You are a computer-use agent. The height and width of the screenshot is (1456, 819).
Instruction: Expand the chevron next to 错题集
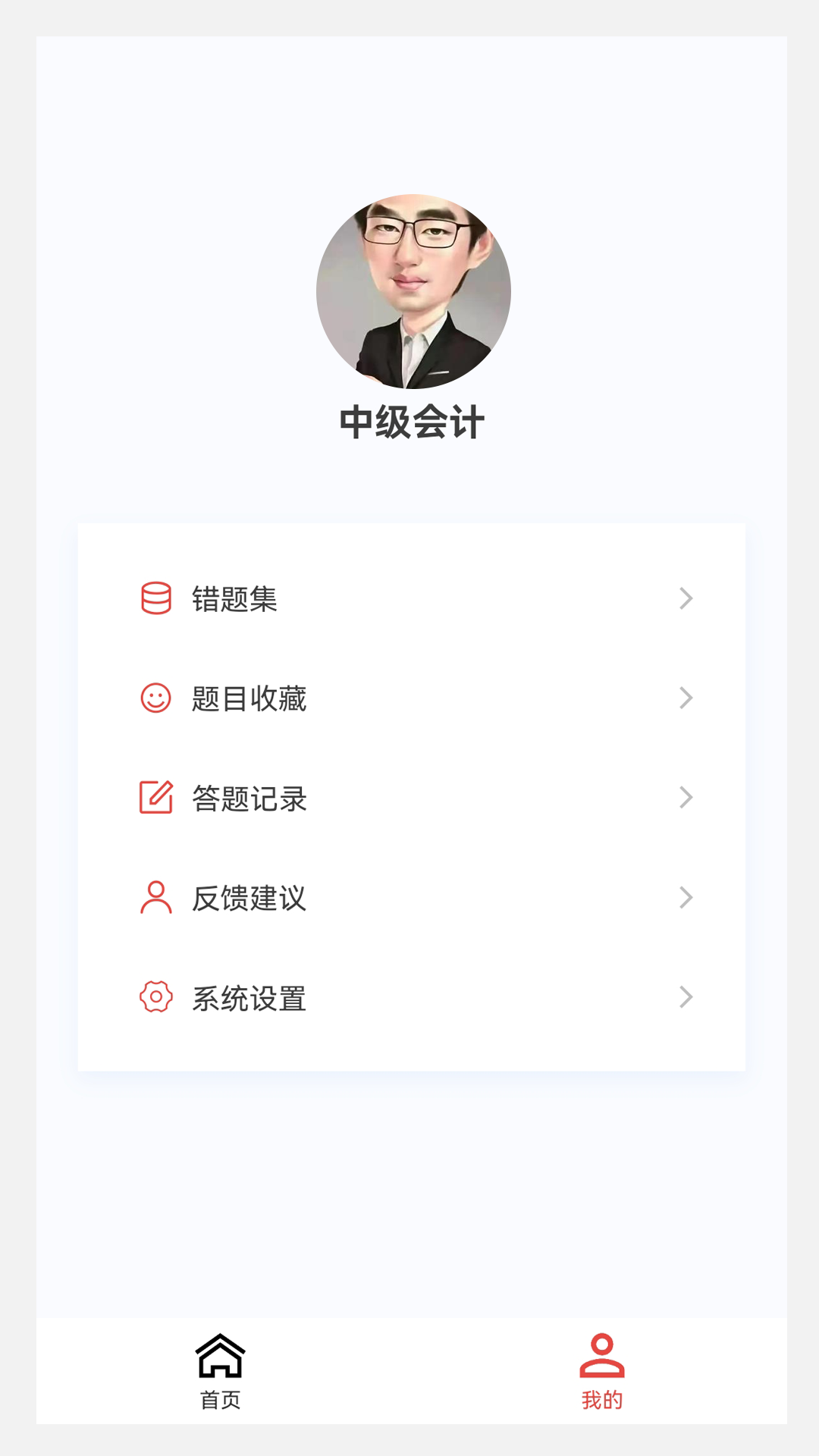[x=686, y=599]
